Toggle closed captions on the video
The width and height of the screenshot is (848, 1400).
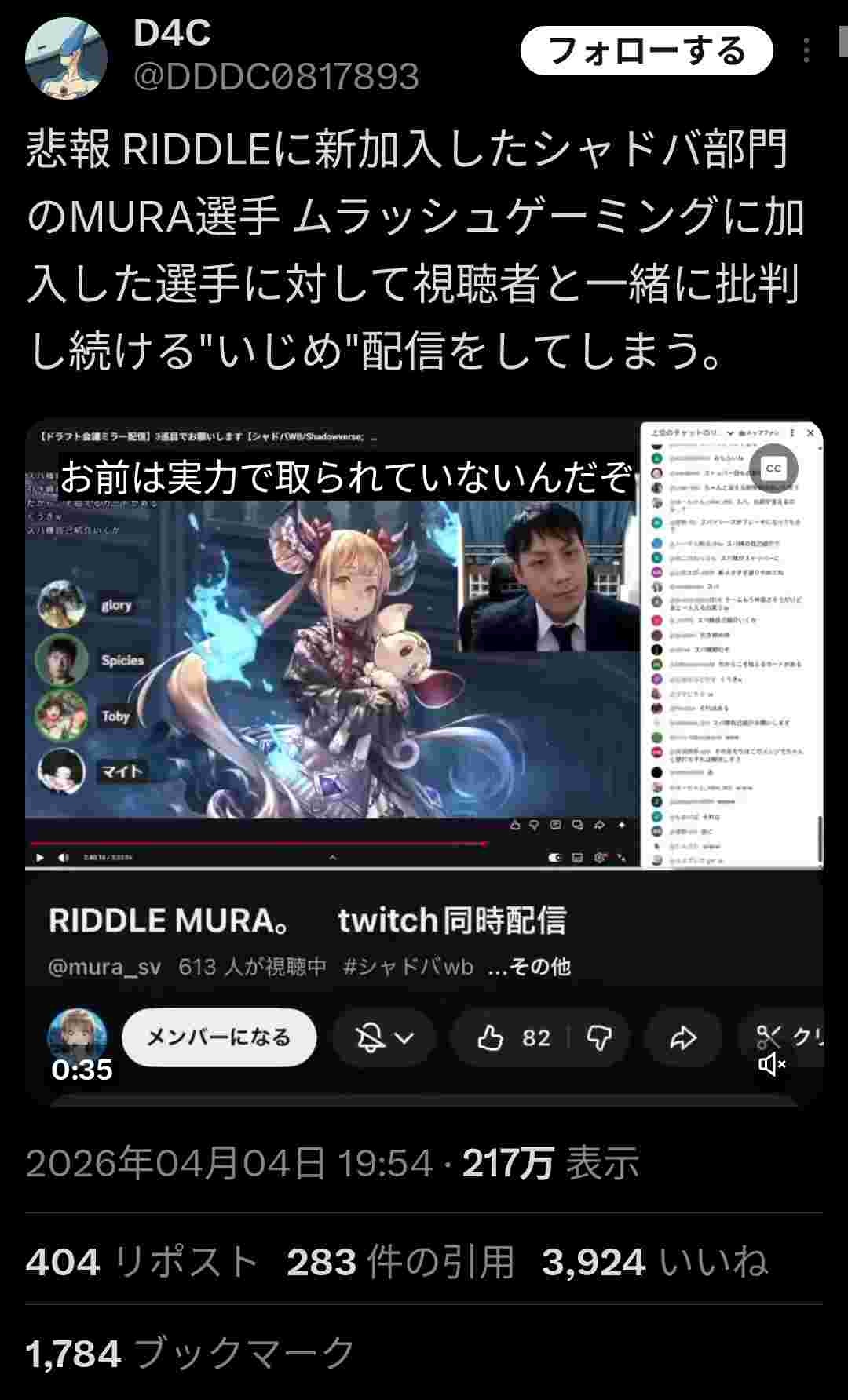(x=773, y=468)
